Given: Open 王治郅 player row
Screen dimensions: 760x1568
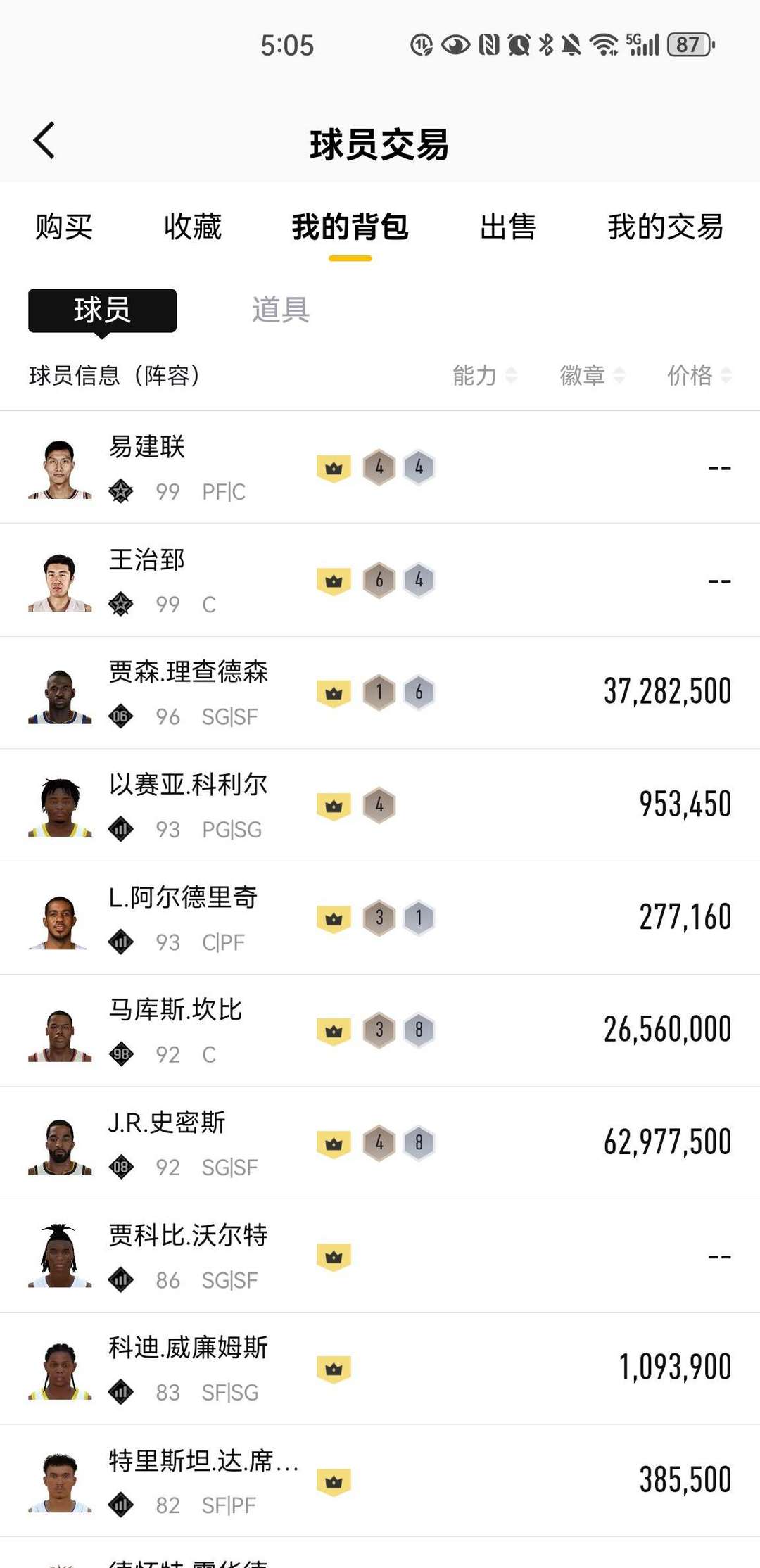Looking at the screenshot, I should [380, 581].
